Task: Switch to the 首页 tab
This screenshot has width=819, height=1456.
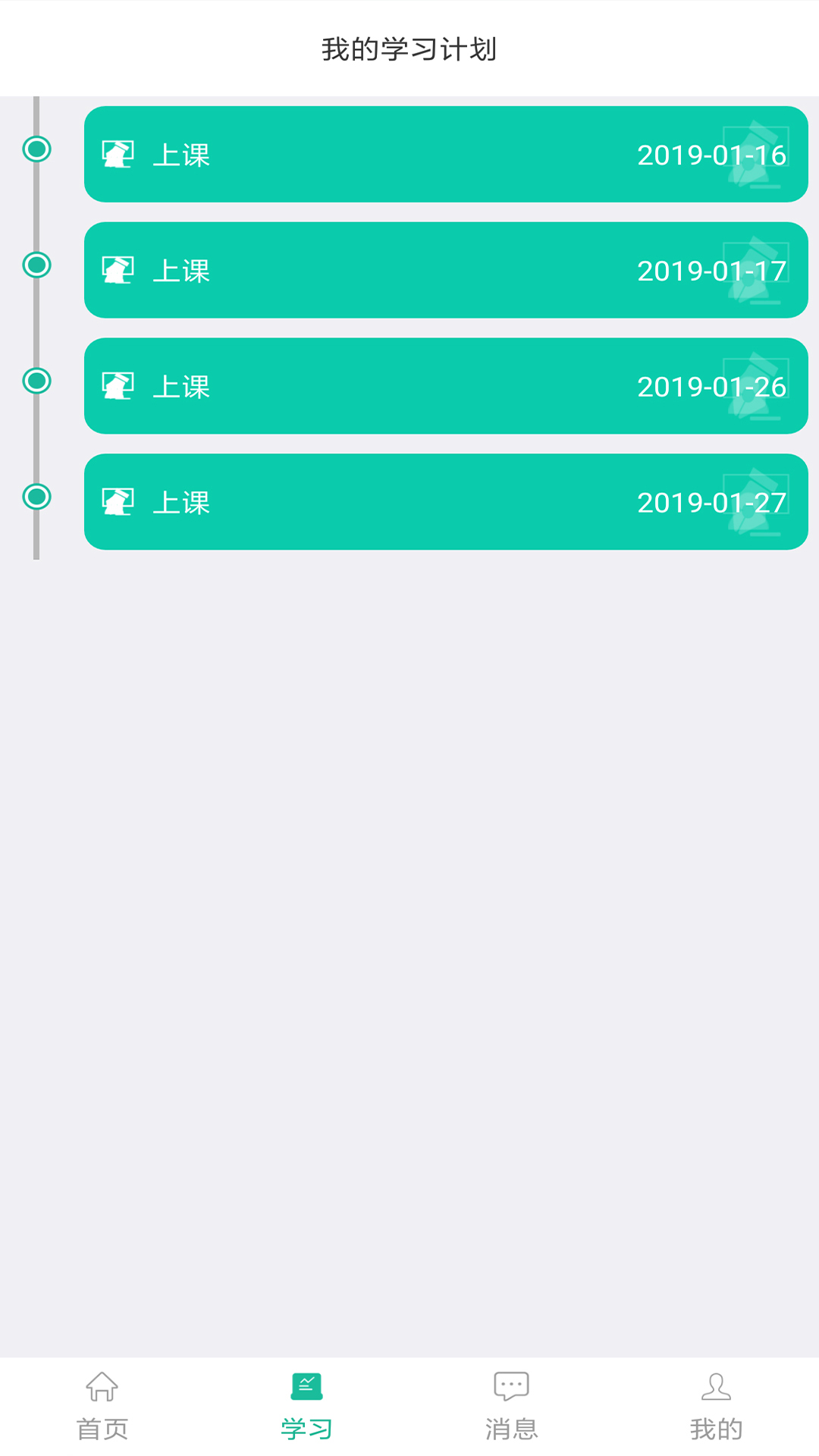Action: (x=102, y=1407)
